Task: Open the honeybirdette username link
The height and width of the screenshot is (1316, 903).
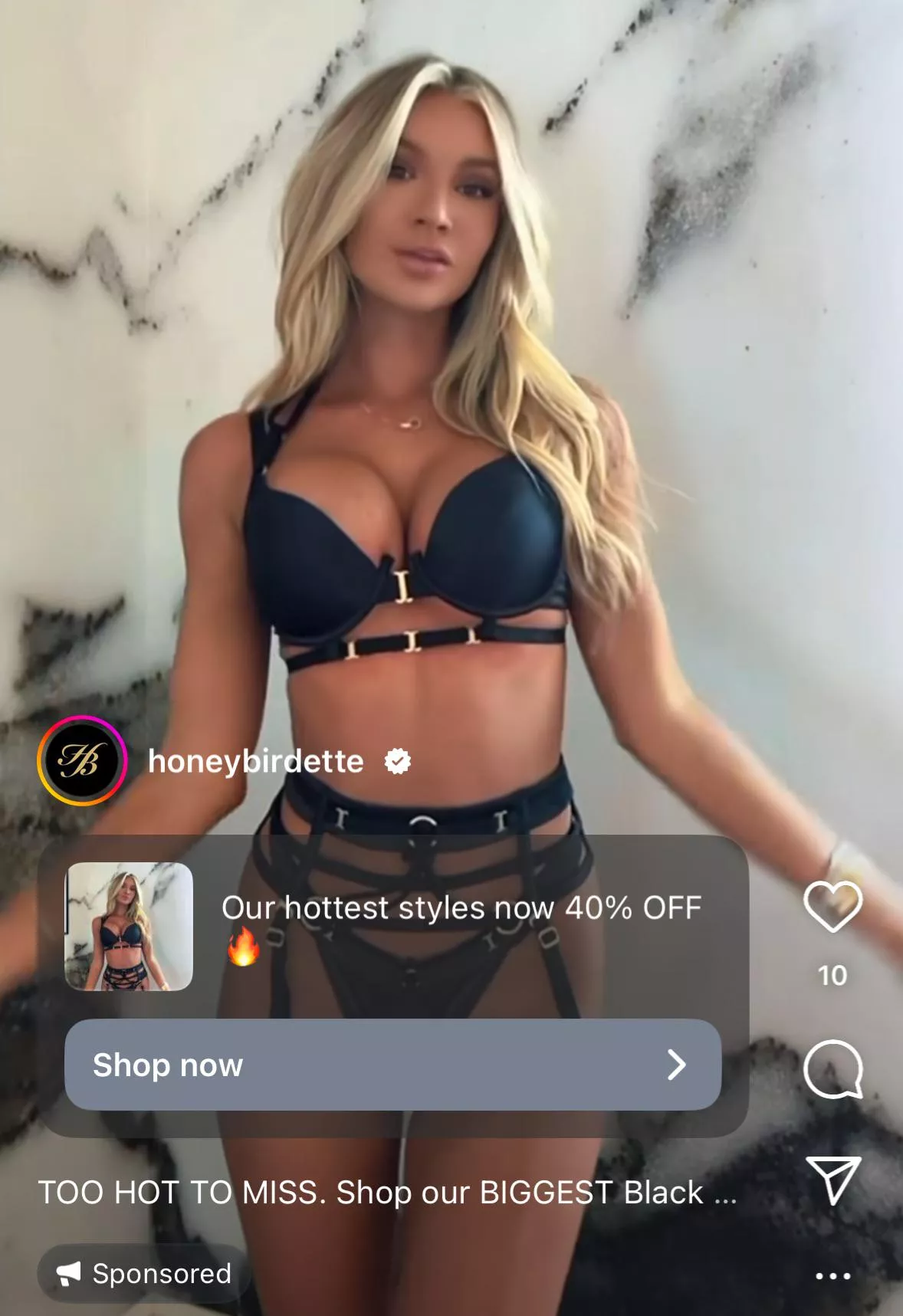Action: 256,761
